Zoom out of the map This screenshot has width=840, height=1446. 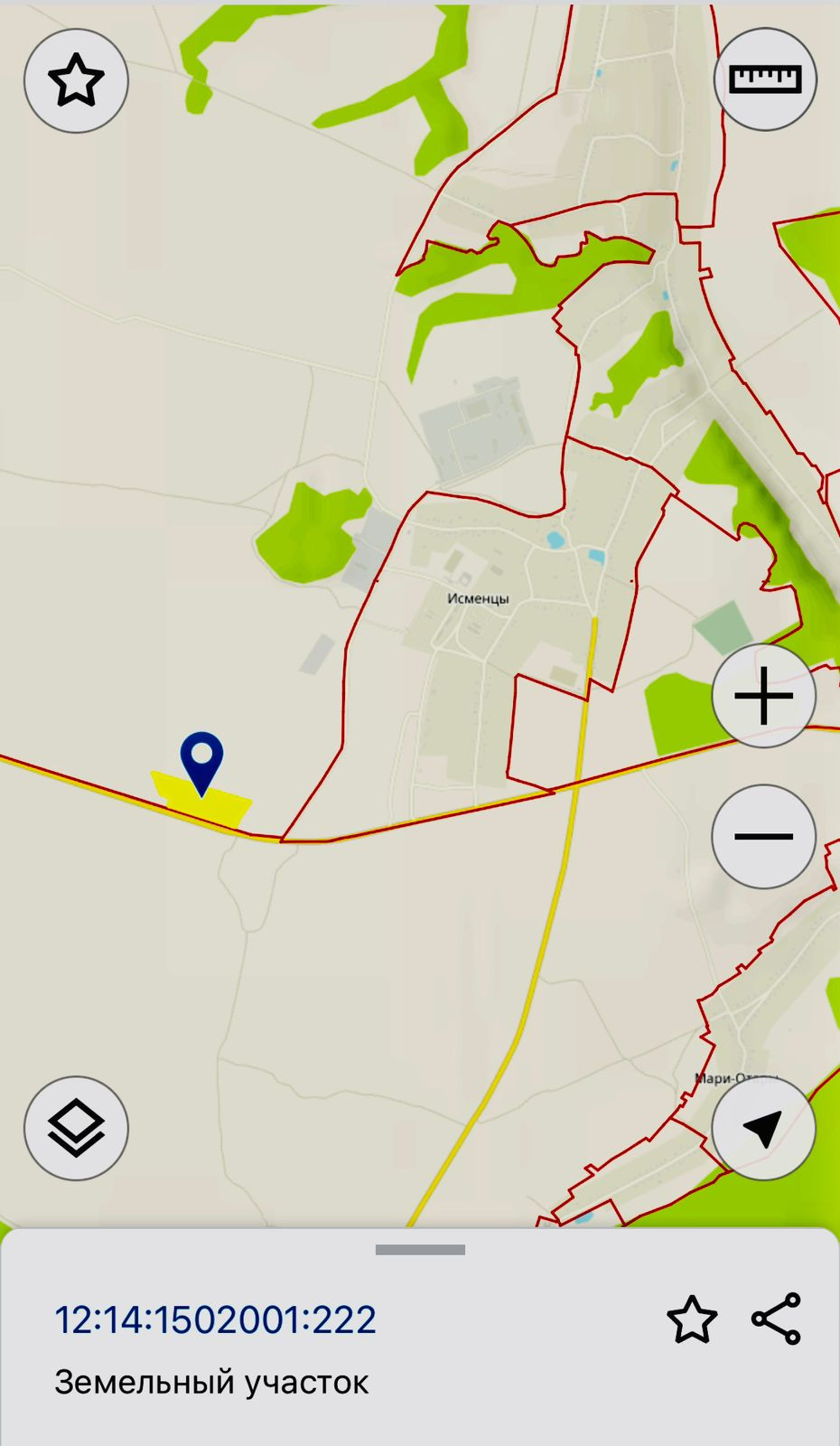[x=763, y=836]
